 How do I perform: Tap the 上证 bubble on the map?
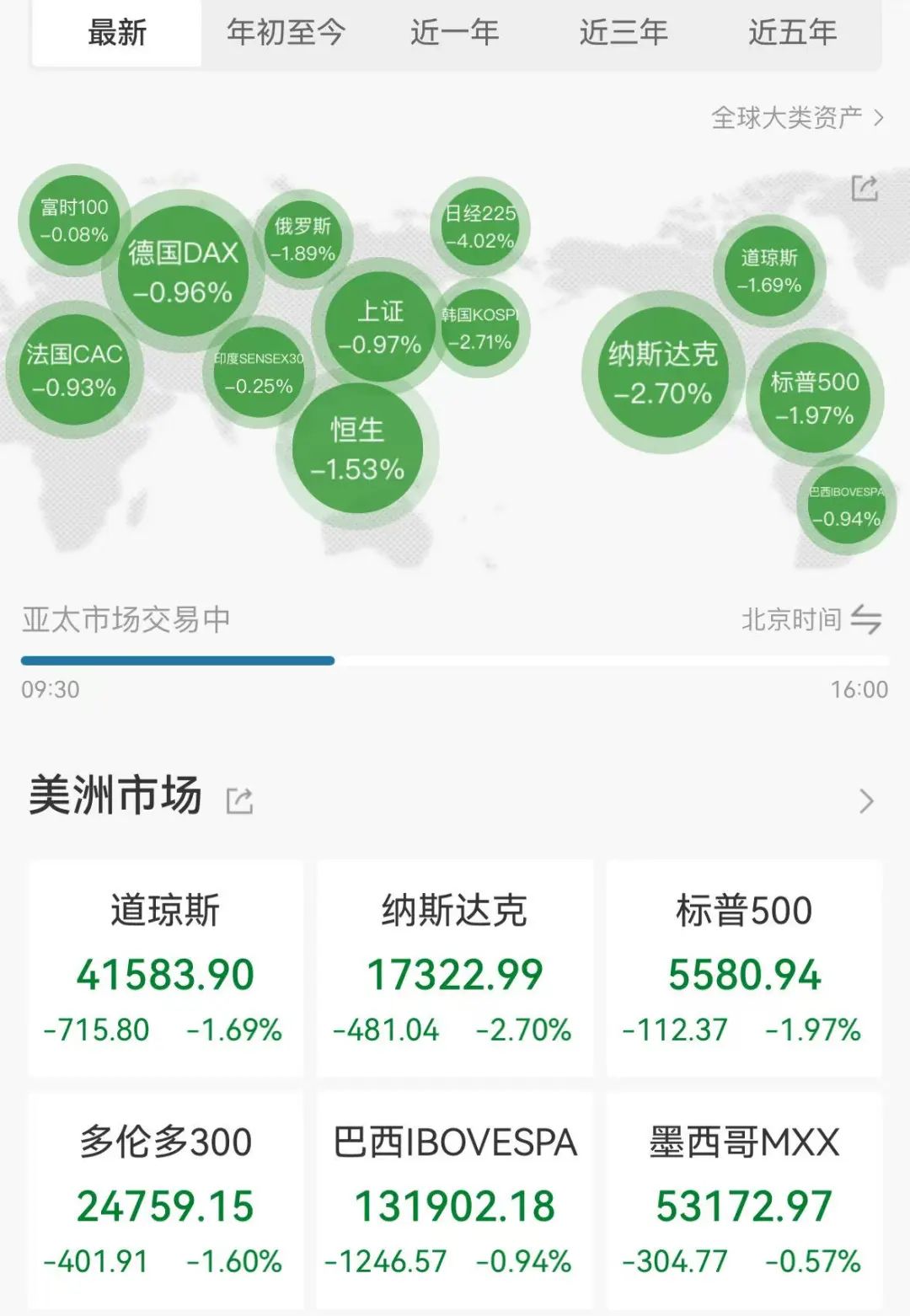pos(380,327)
